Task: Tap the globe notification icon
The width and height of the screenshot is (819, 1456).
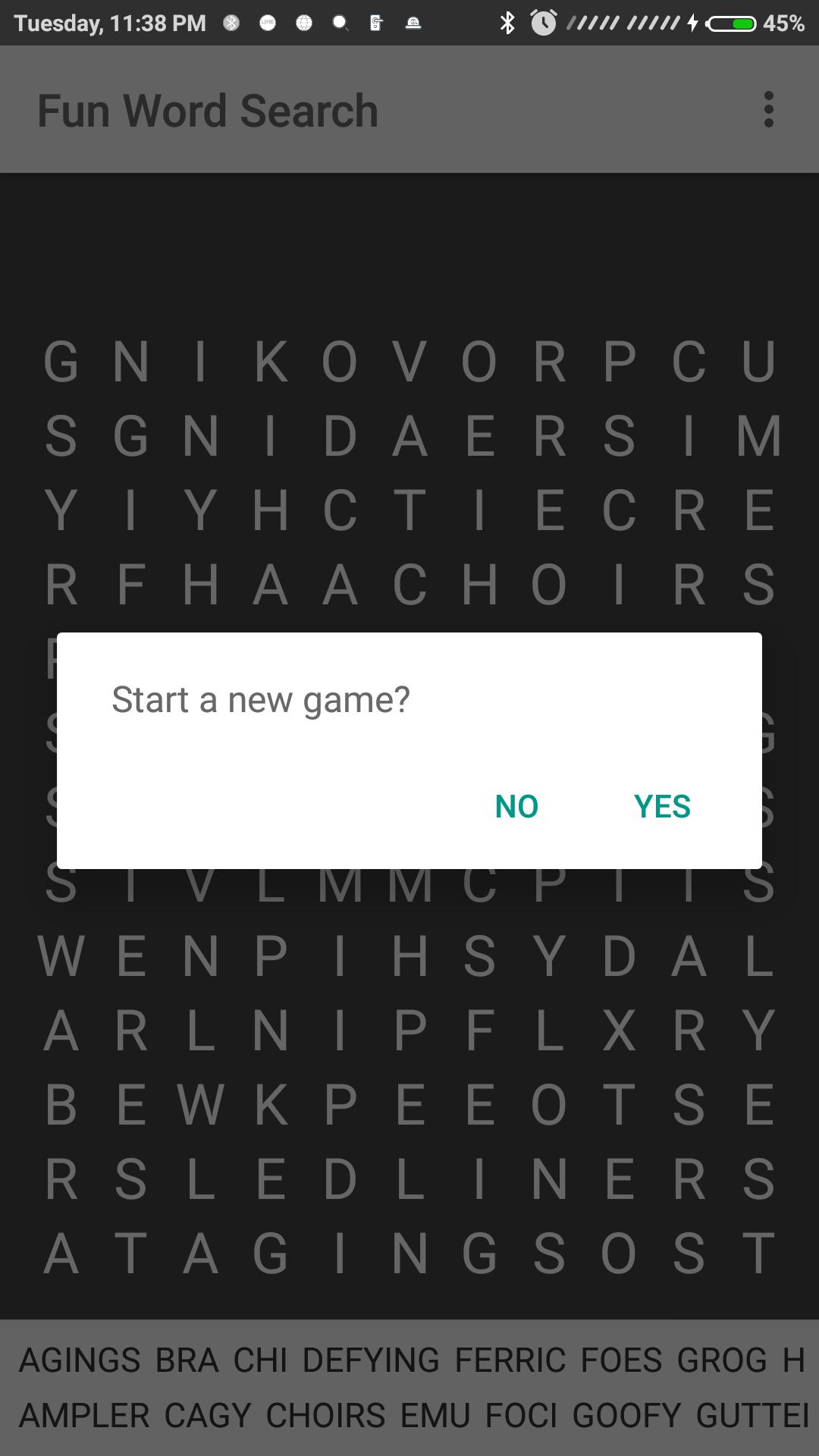Action: pos(305,23)
